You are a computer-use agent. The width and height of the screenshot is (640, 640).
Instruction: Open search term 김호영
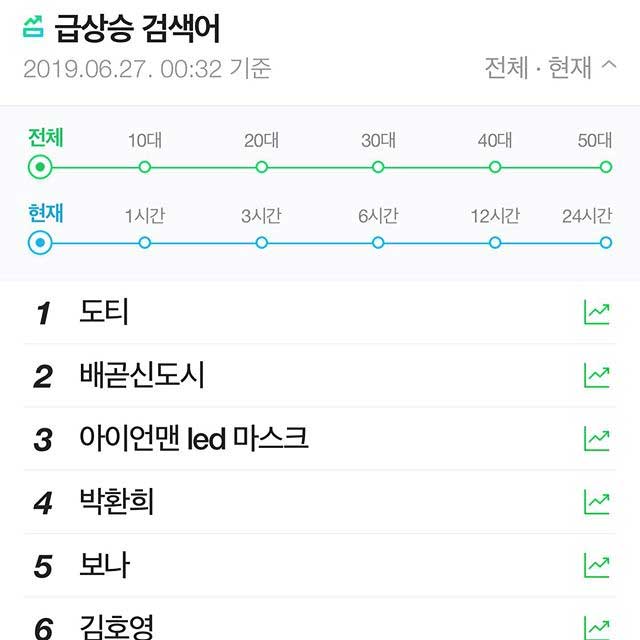[116, 626]
